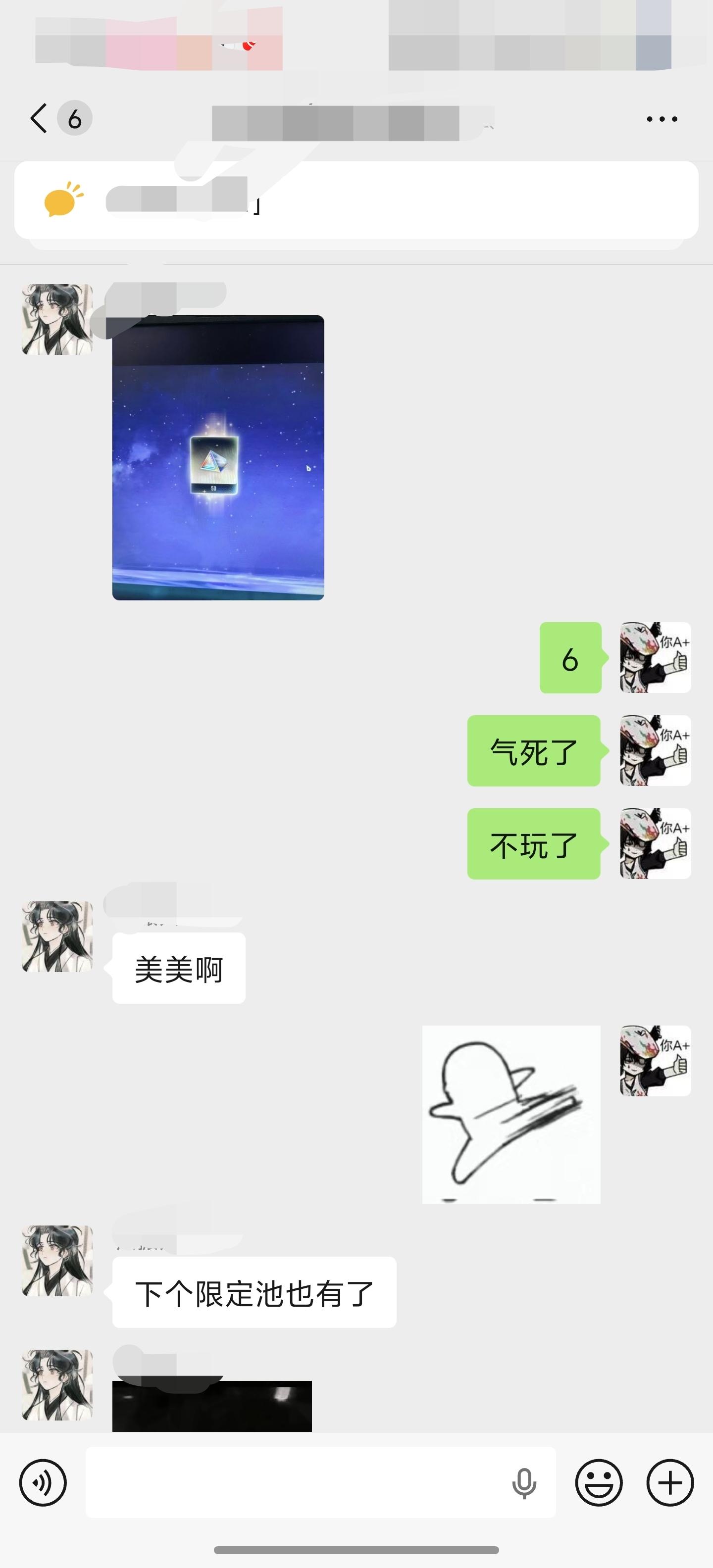
Task: Open the chat's three-dot menu
Action: [662, 119]
